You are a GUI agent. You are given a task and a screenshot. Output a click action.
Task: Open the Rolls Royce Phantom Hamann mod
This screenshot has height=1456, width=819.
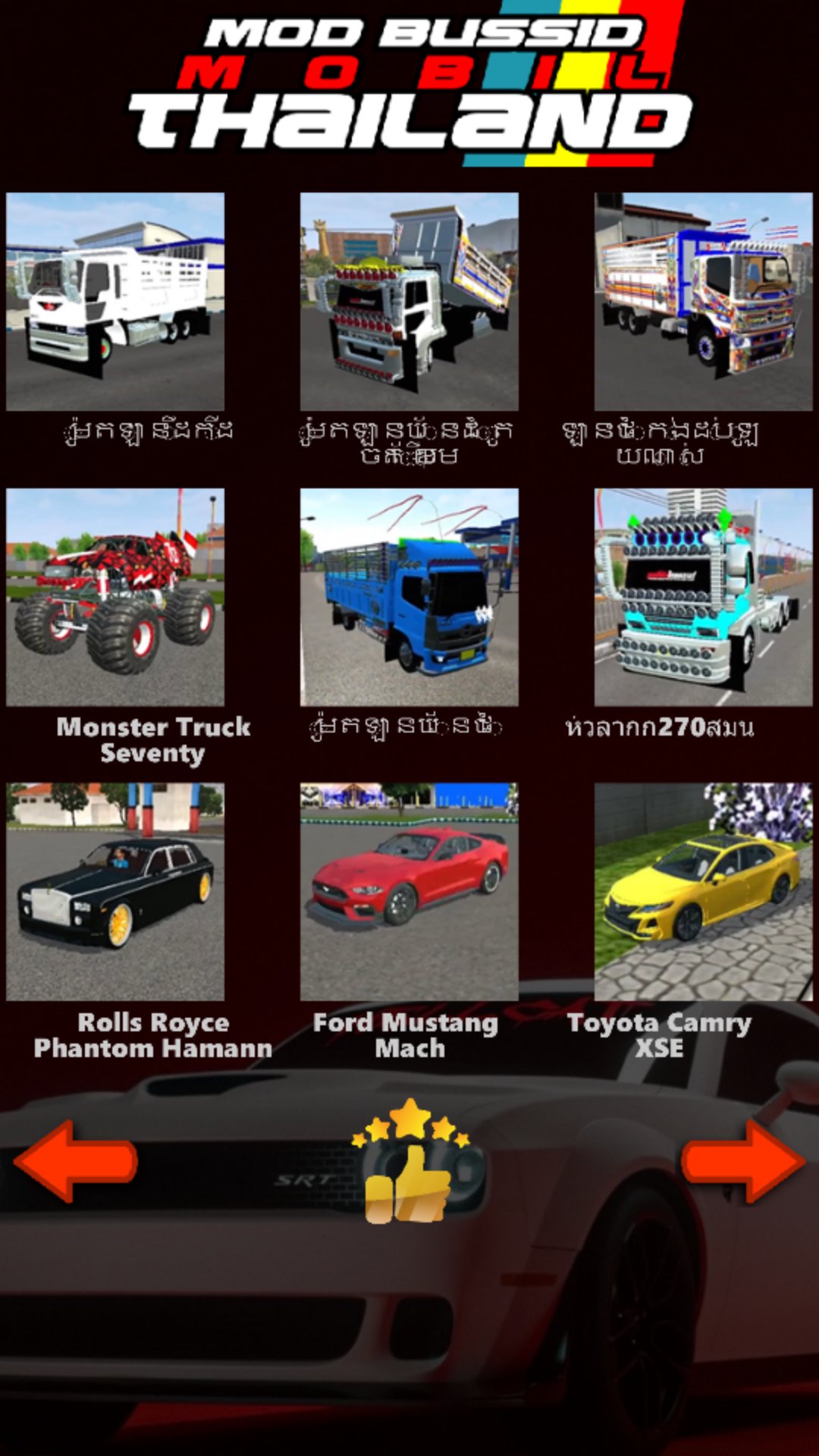tap(115, 892)
